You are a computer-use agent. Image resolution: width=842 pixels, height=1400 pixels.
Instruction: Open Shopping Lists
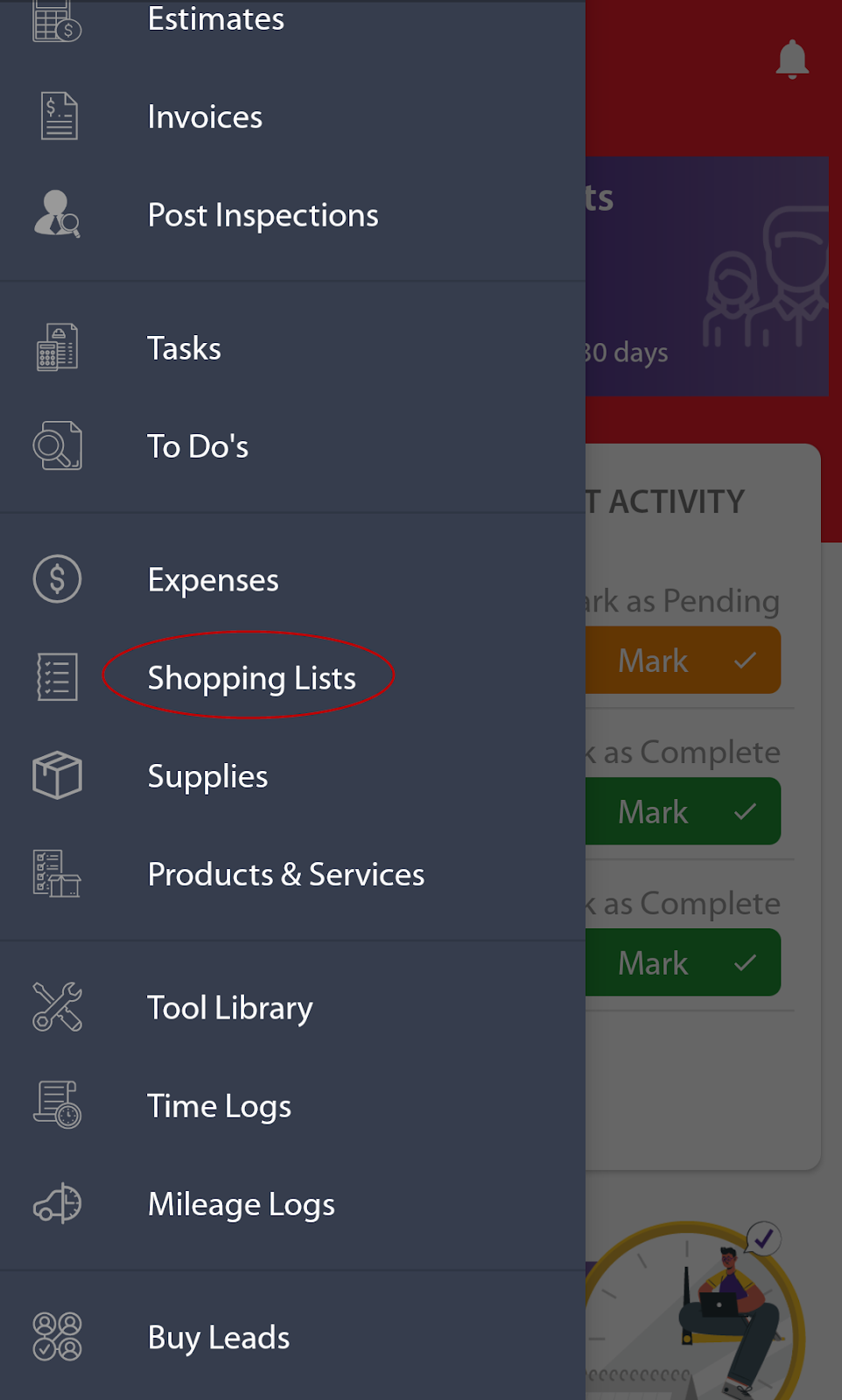[x=251, y=678]
